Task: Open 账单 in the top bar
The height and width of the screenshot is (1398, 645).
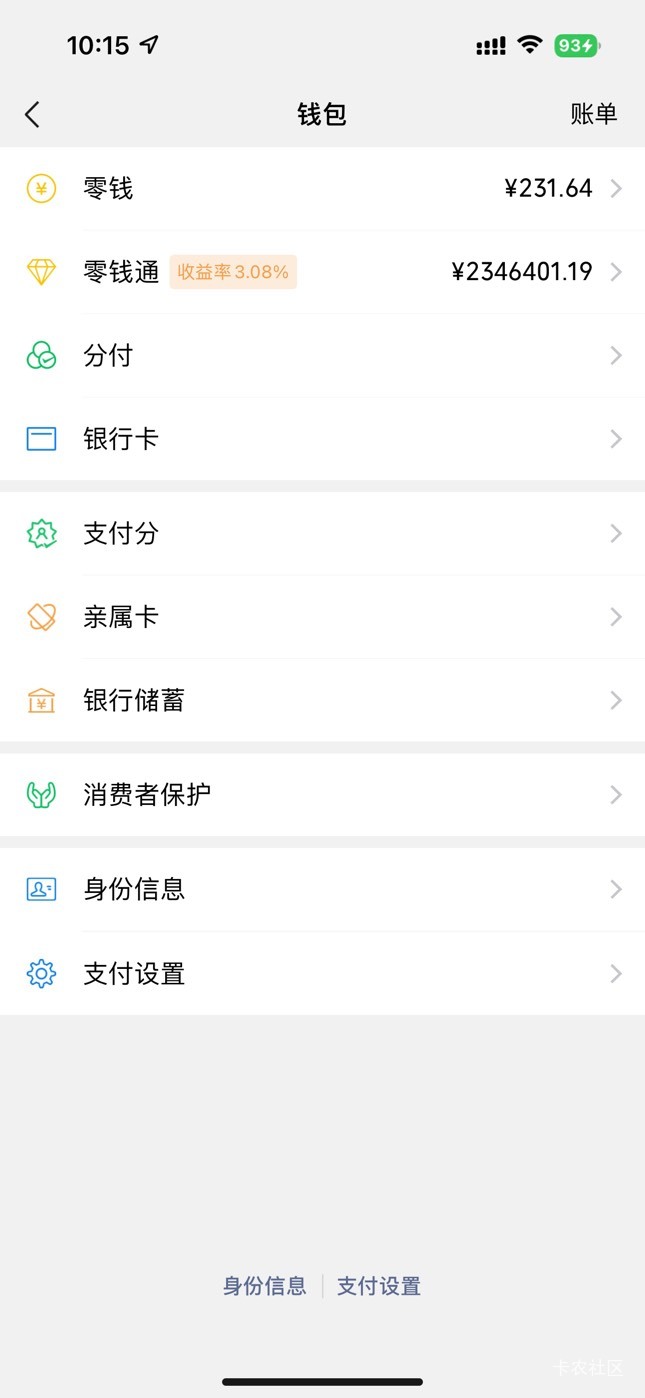Action: click(x=593, y=114)
